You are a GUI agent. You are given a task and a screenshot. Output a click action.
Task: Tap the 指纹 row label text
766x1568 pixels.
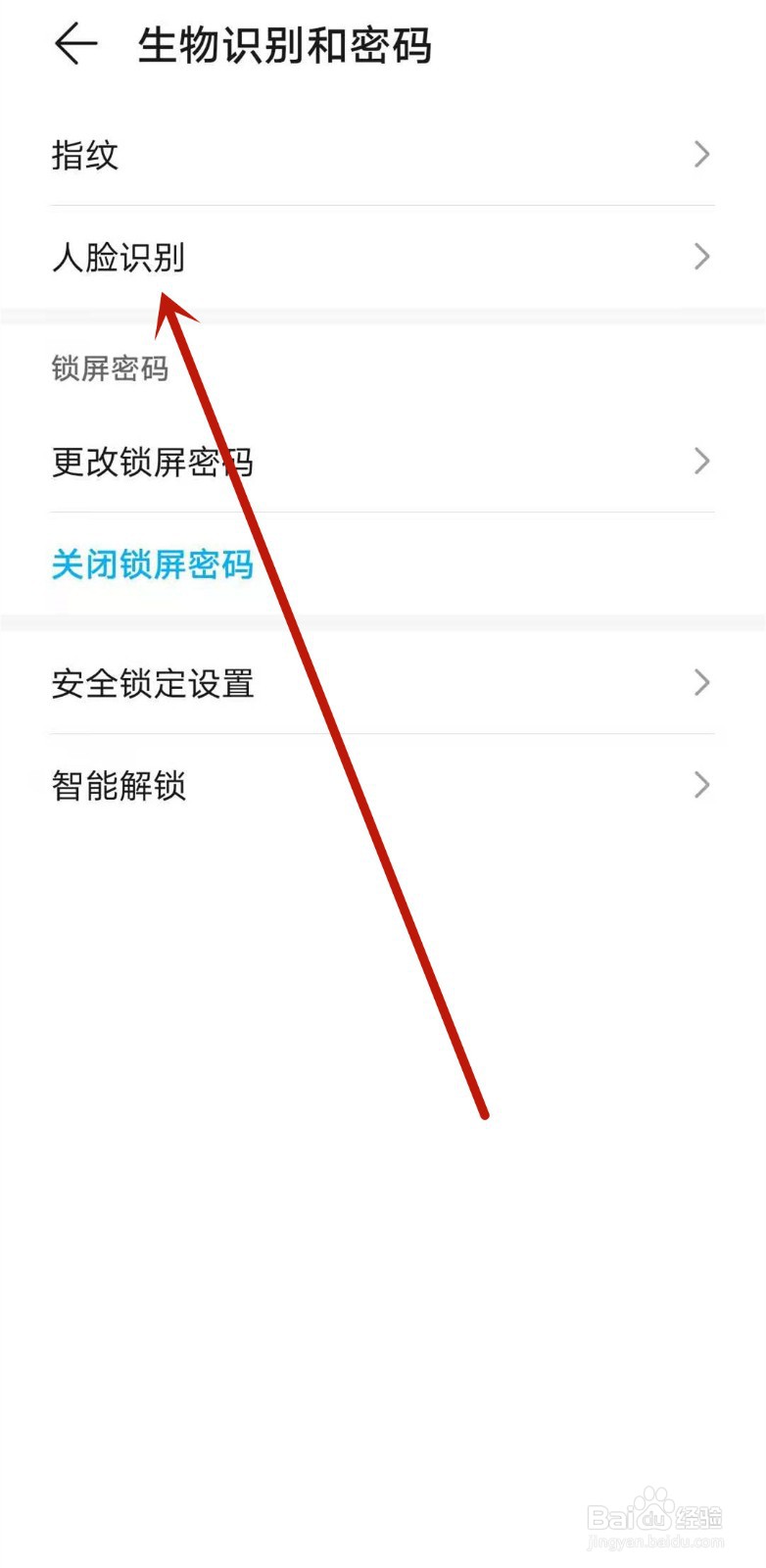(x=85, y=155)
